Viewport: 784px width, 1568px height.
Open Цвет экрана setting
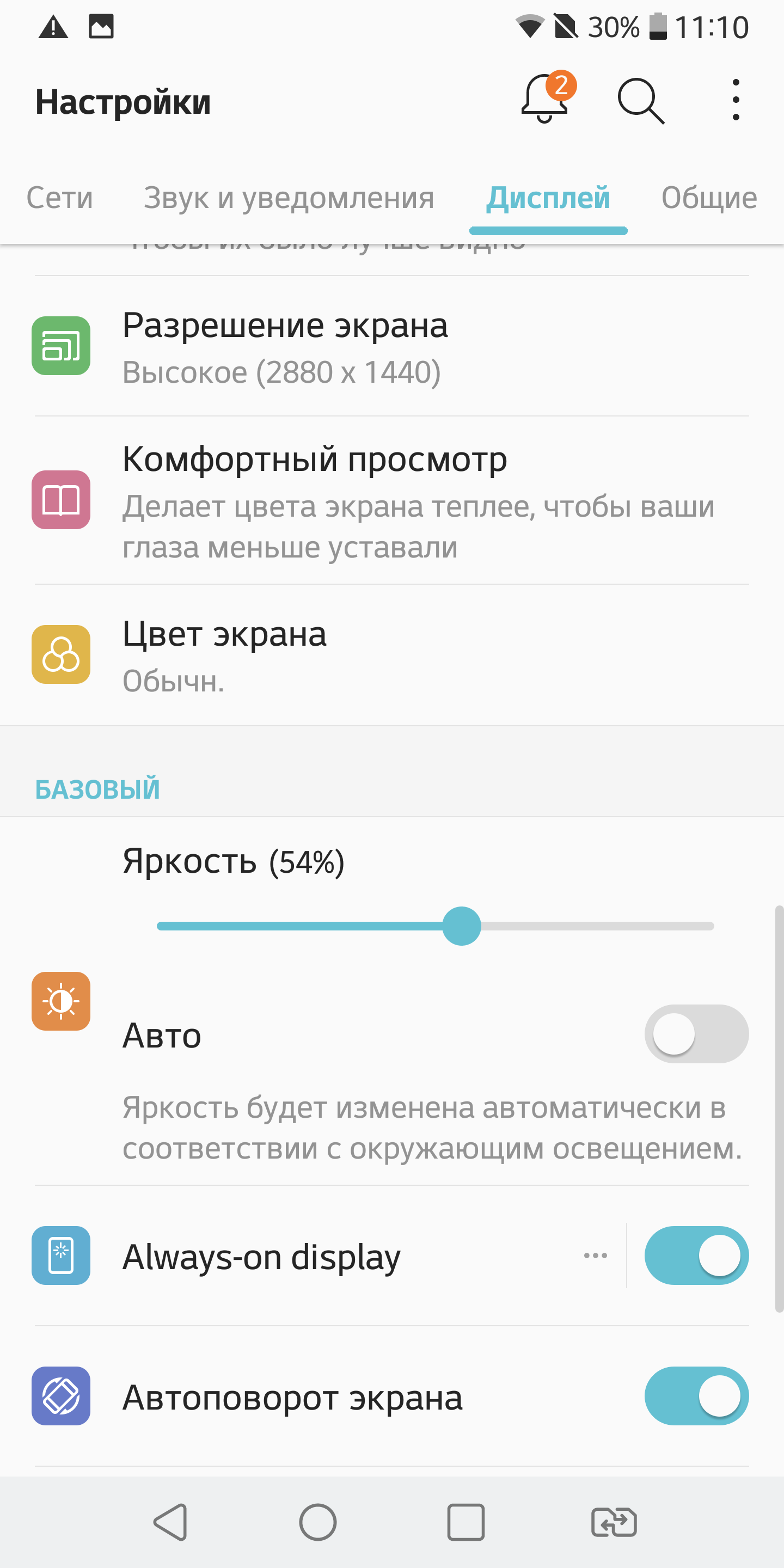pos(390,656)
